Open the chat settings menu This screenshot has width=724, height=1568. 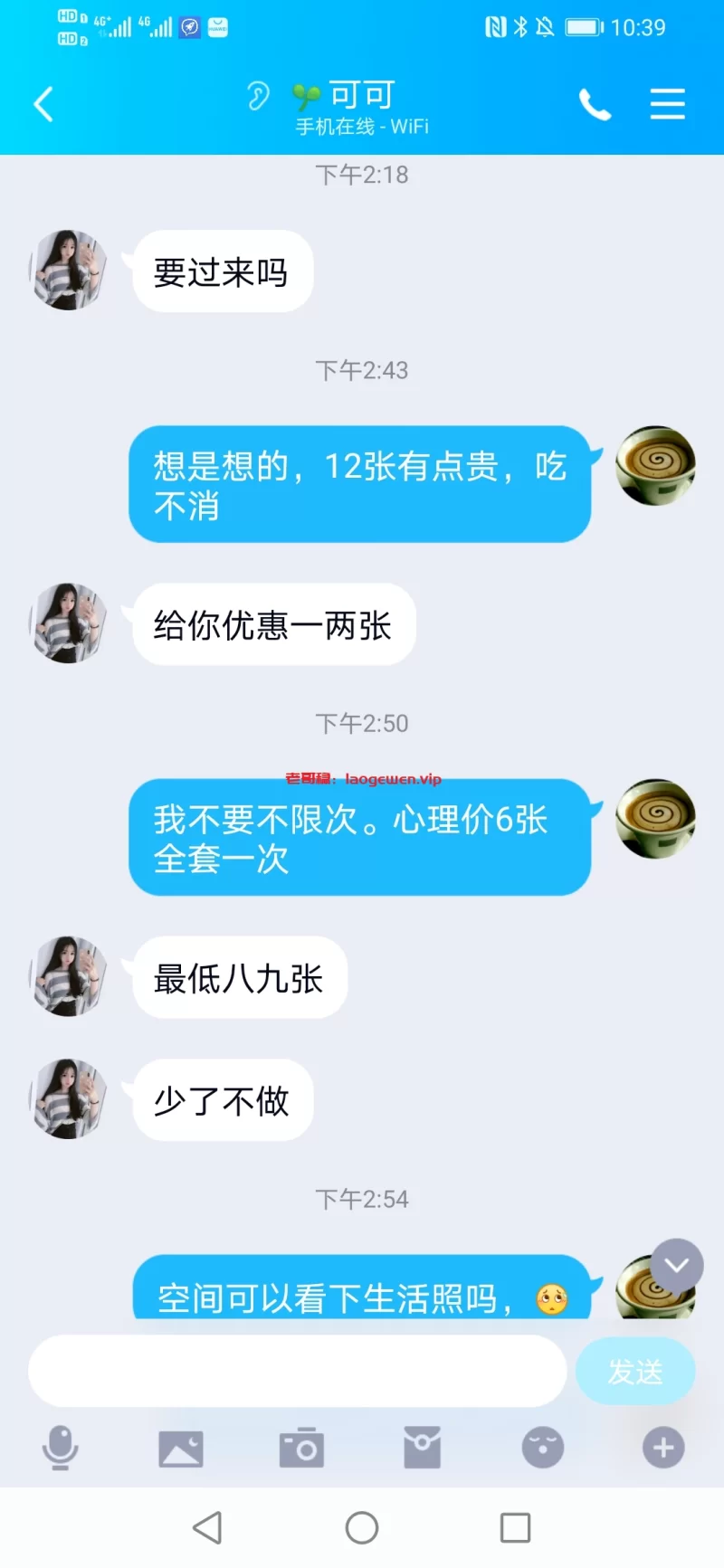point(667,104)
